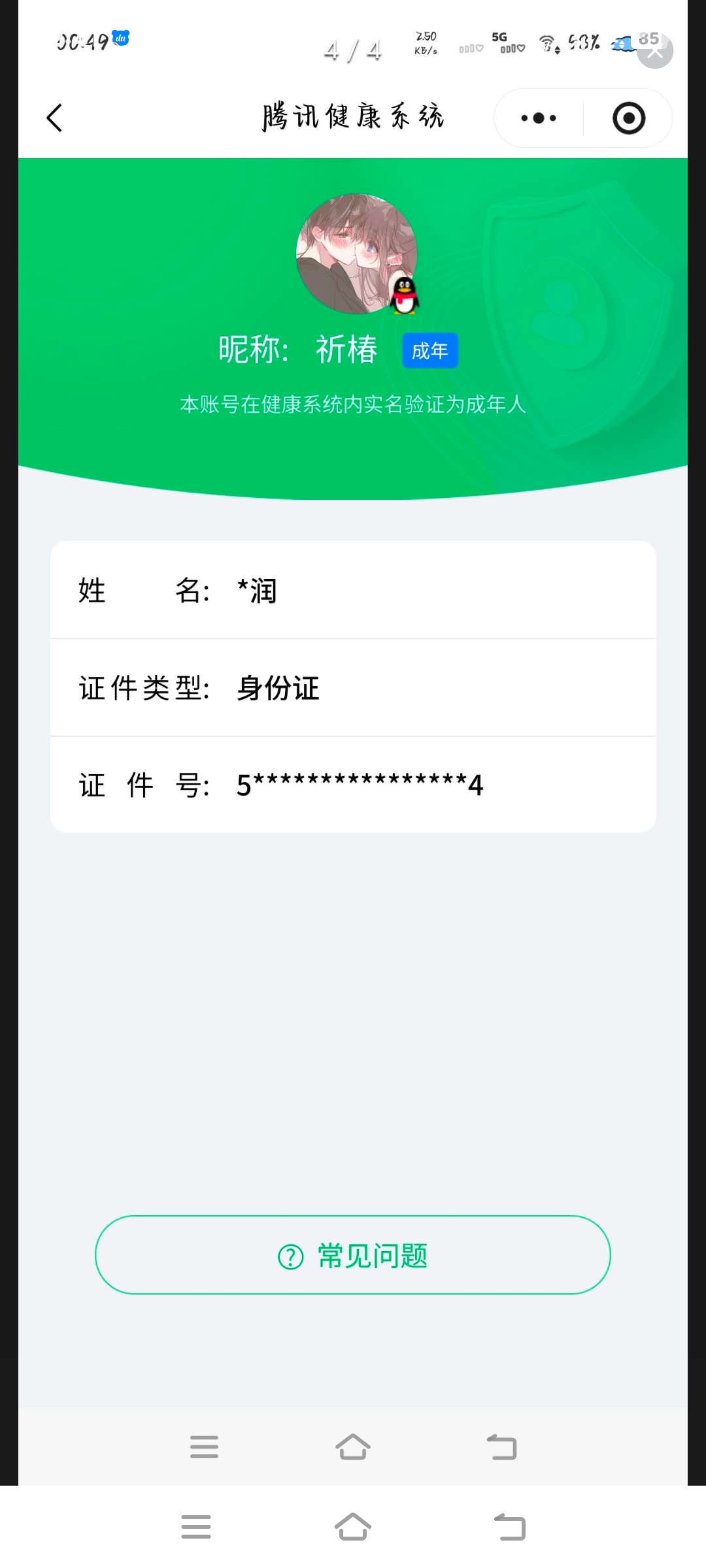Image resolution: width=706 pixels, height=1568 pixels.
Task: Select the 姓名 '*润' row
Action: pos(353,590)
